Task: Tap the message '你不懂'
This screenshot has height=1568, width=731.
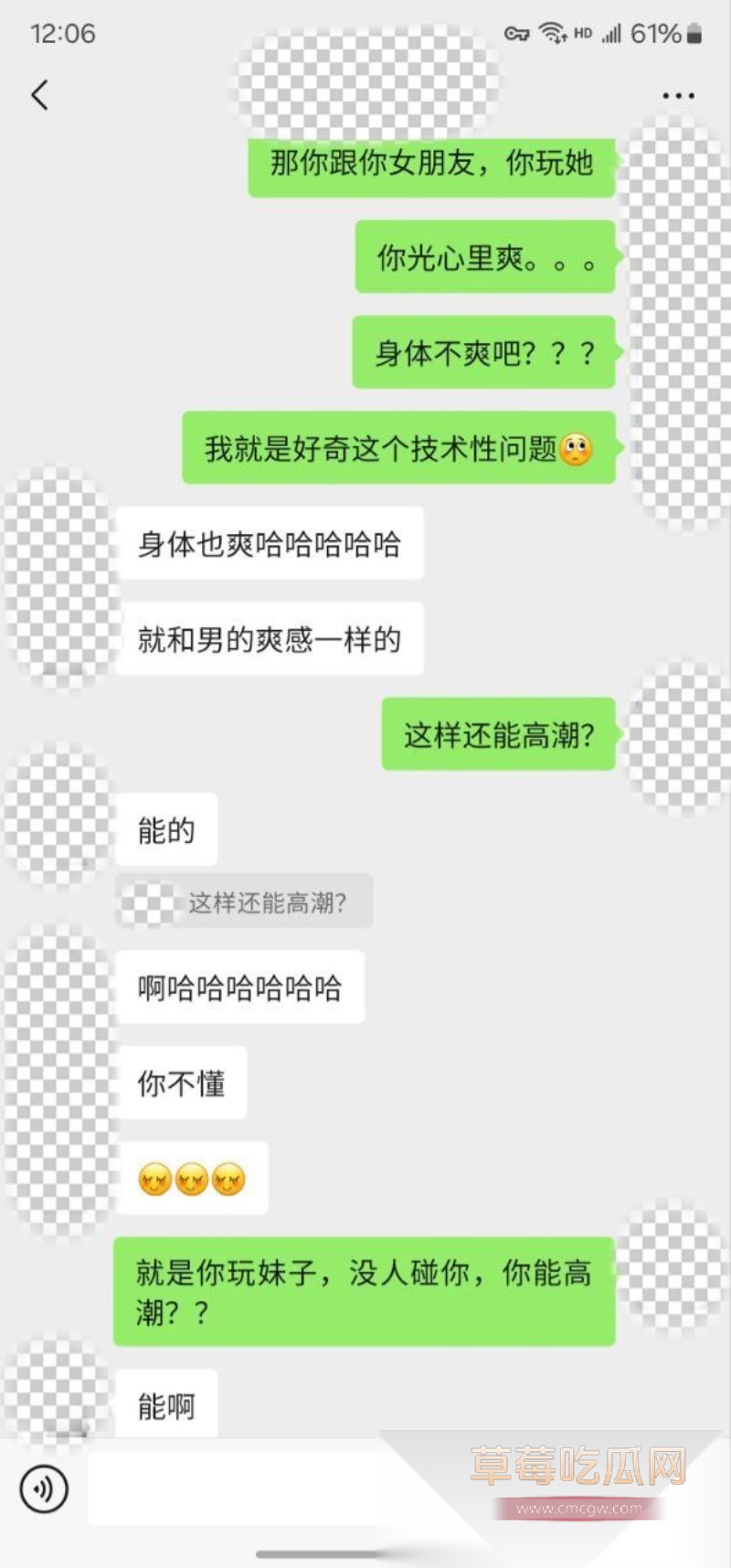Action: [x=180, y=1083]
